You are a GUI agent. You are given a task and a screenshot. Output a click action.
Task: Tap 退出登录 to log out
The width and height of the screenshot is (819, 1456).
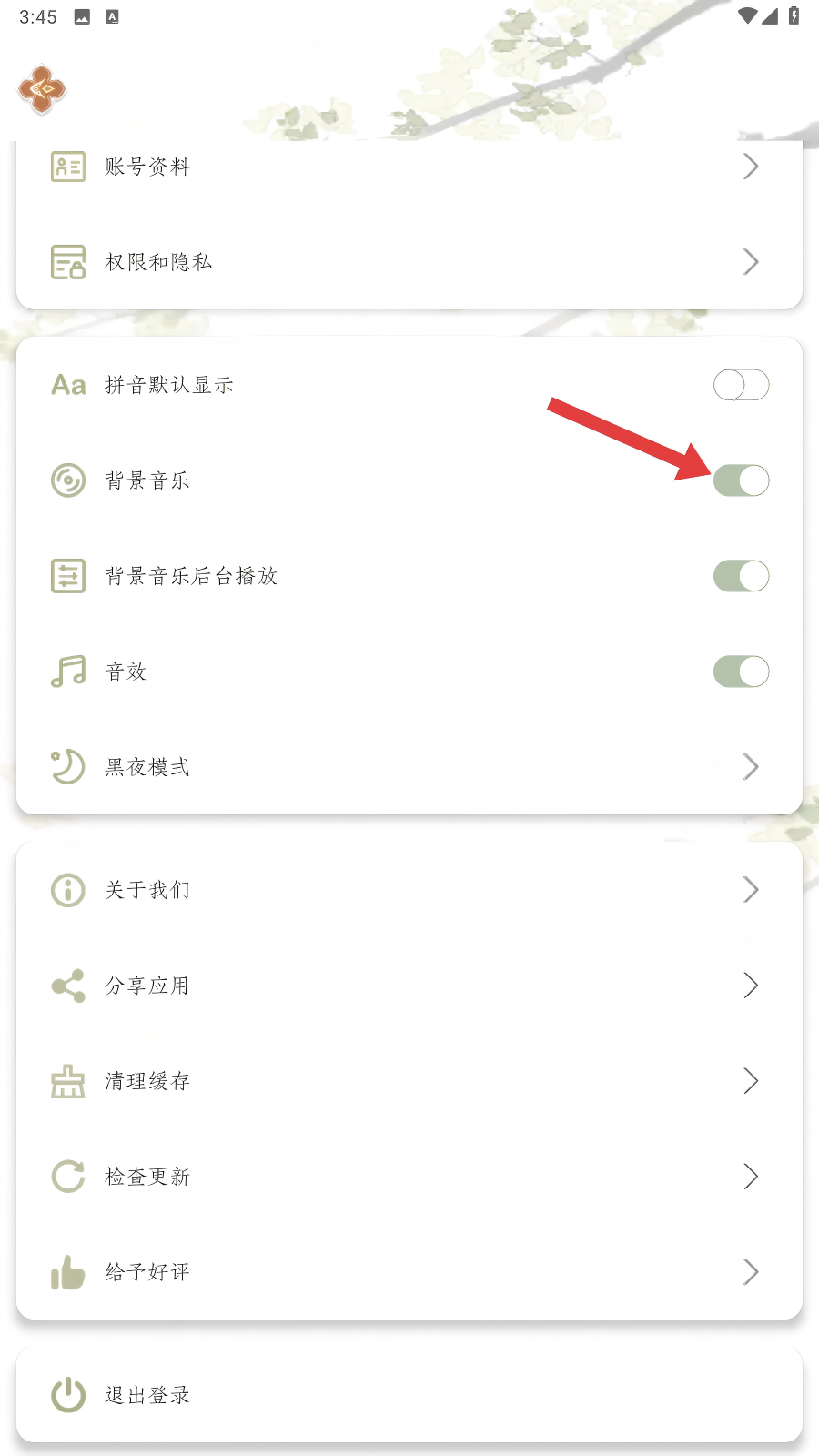tap(409, 1395)
